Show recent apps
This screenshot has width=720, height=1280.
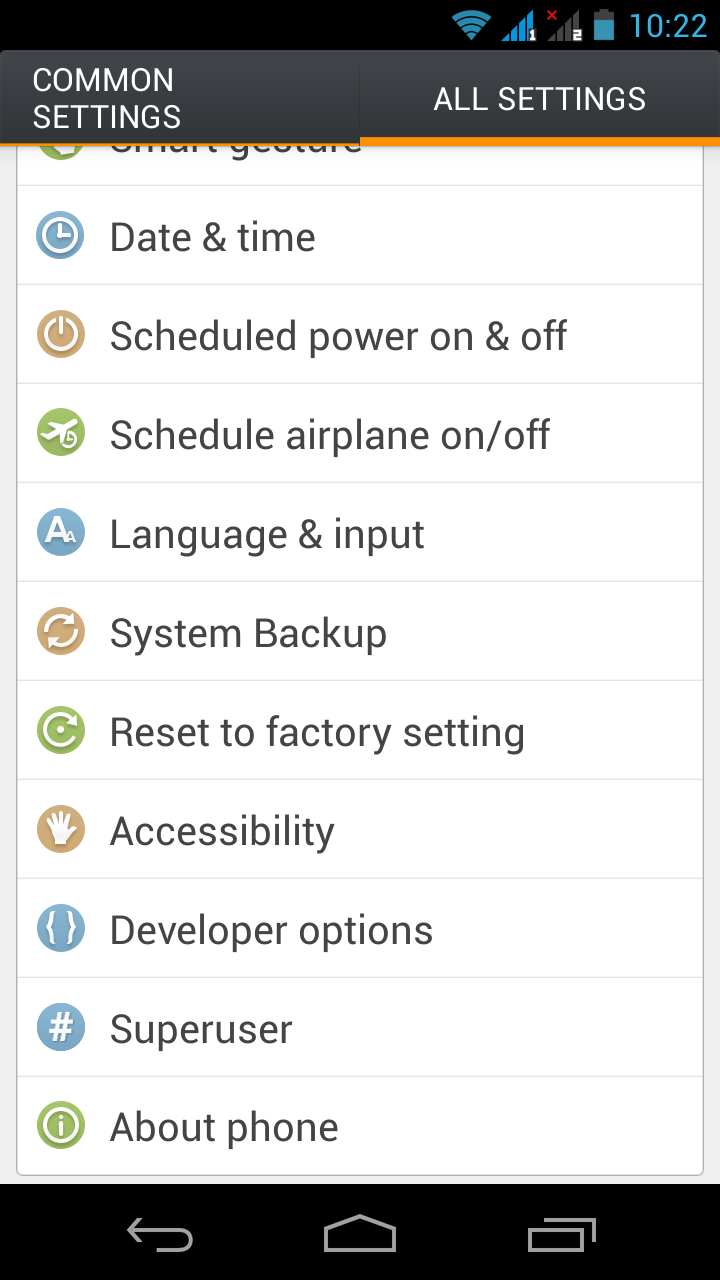click(561, 1234)
